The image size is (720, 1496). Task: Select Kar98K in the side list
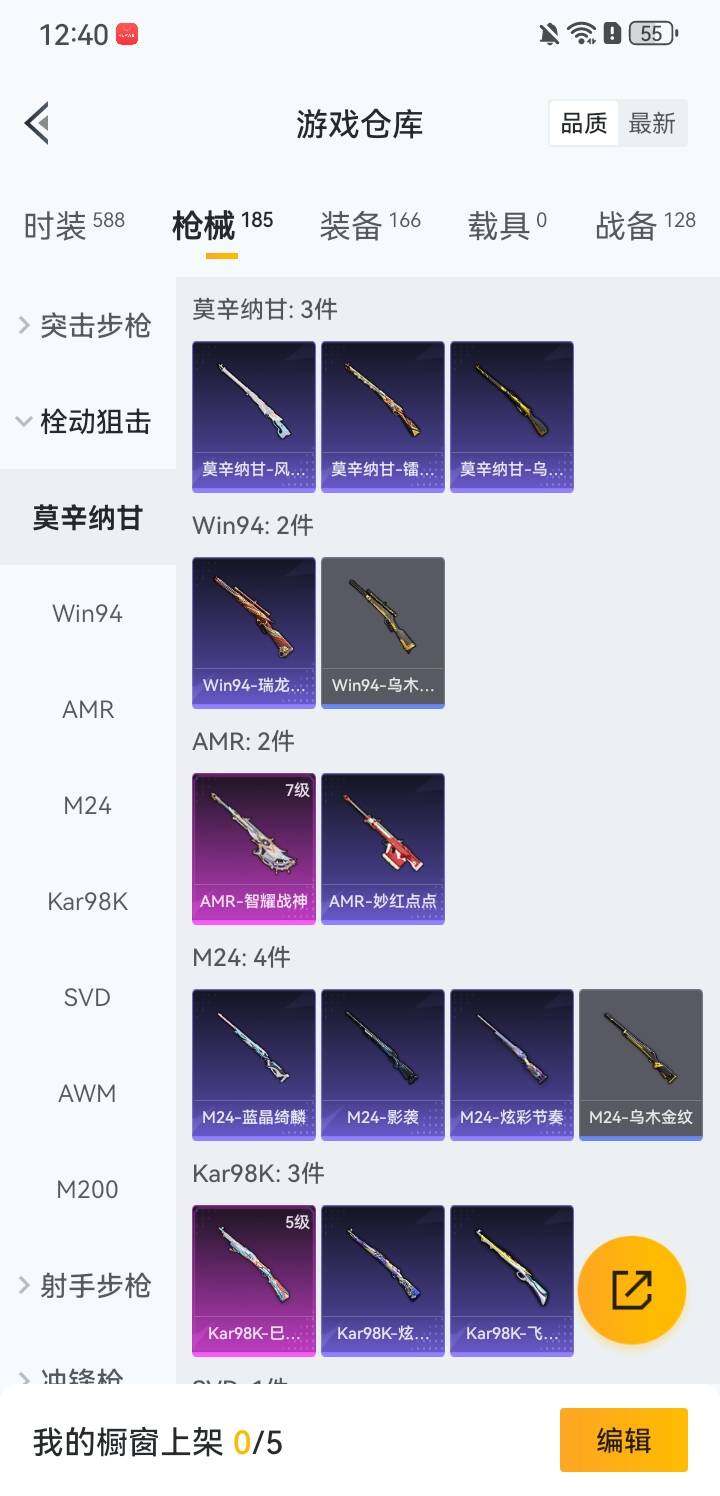(x=88, y=901)
